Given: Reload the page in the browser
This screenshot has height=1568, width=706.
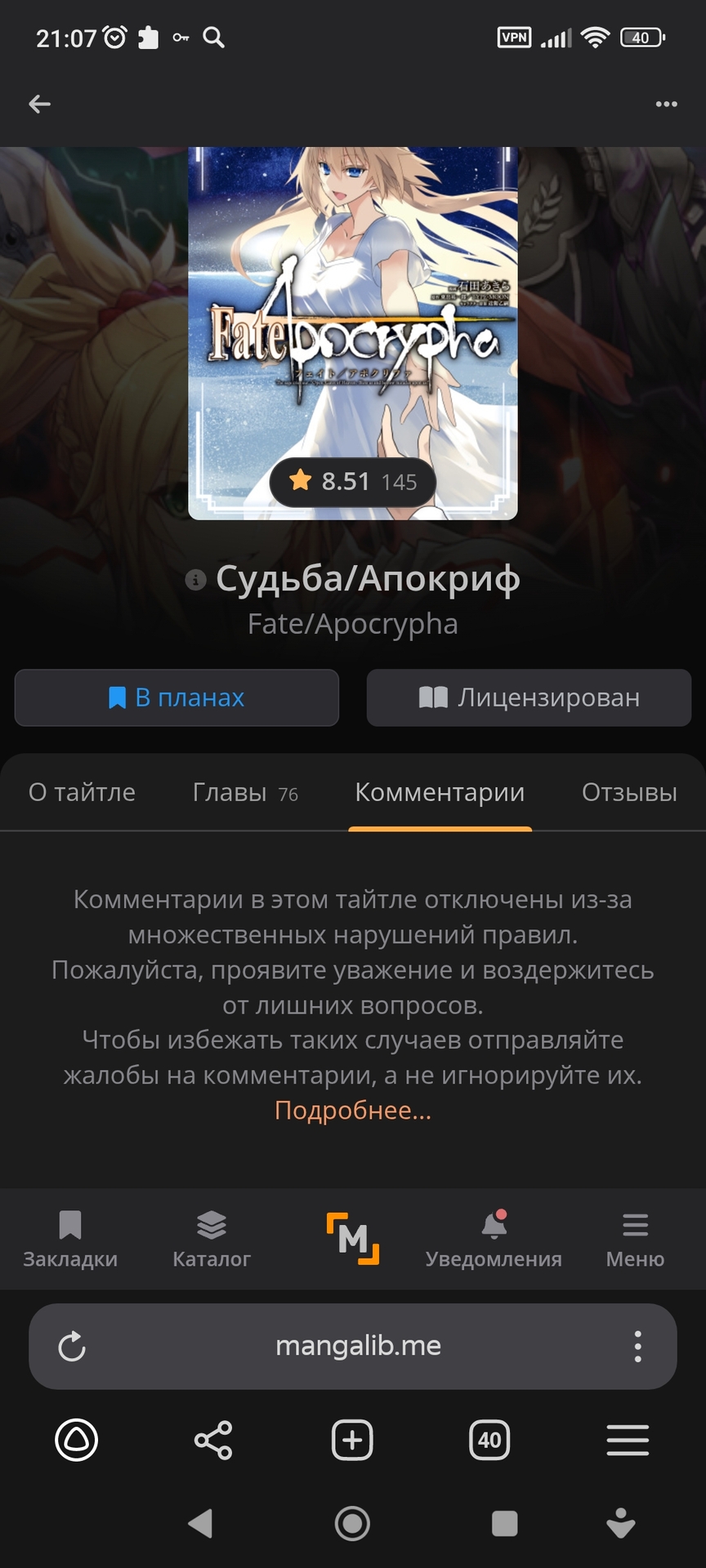Looking at the screenshot, I should (72, 1347).
